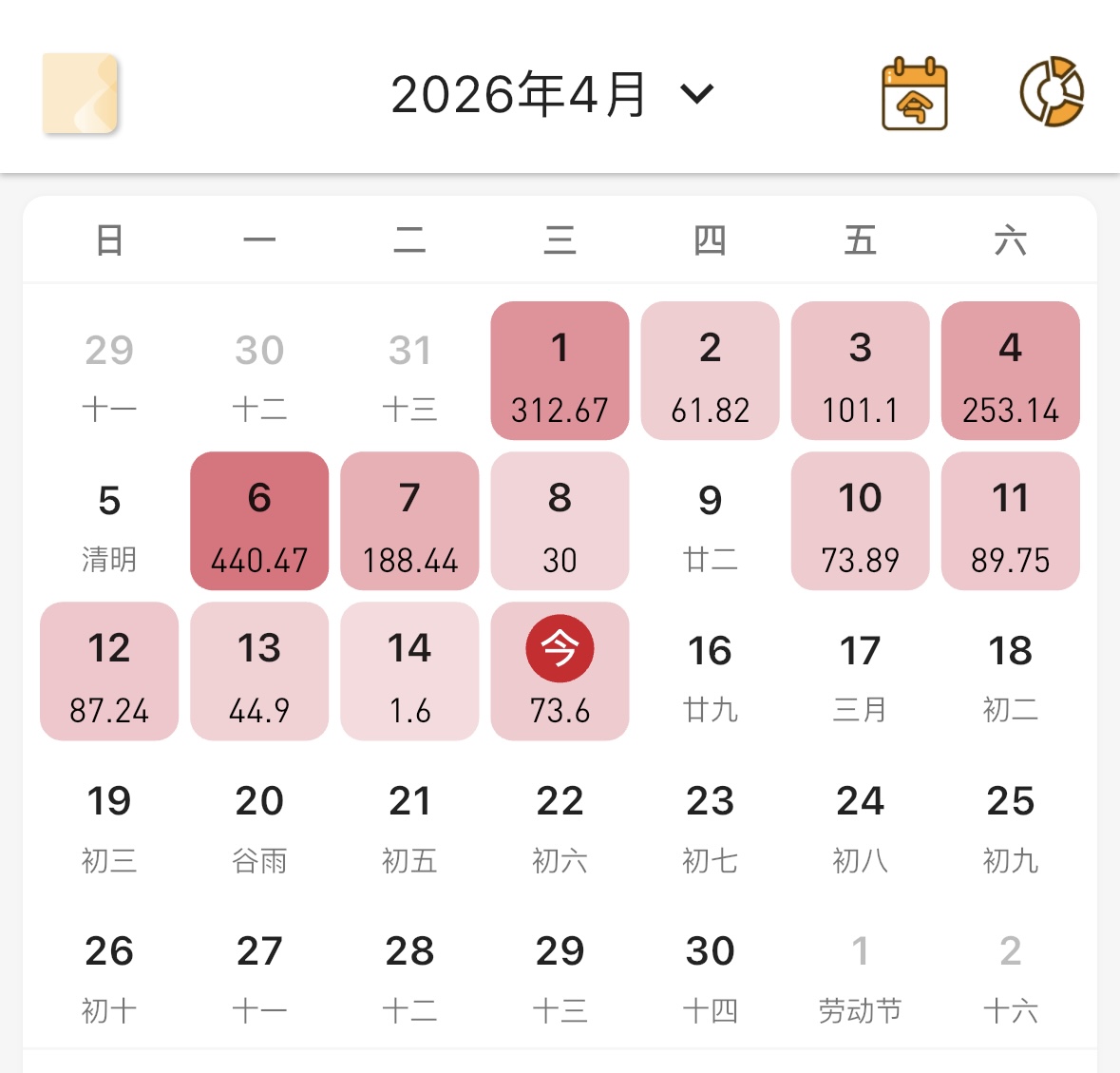Image resolution: width=1120 pixels, height=1073 pixels.
Task: Choose April 30 (十四)
Action: pyautogui.click(x=710, y=971)
